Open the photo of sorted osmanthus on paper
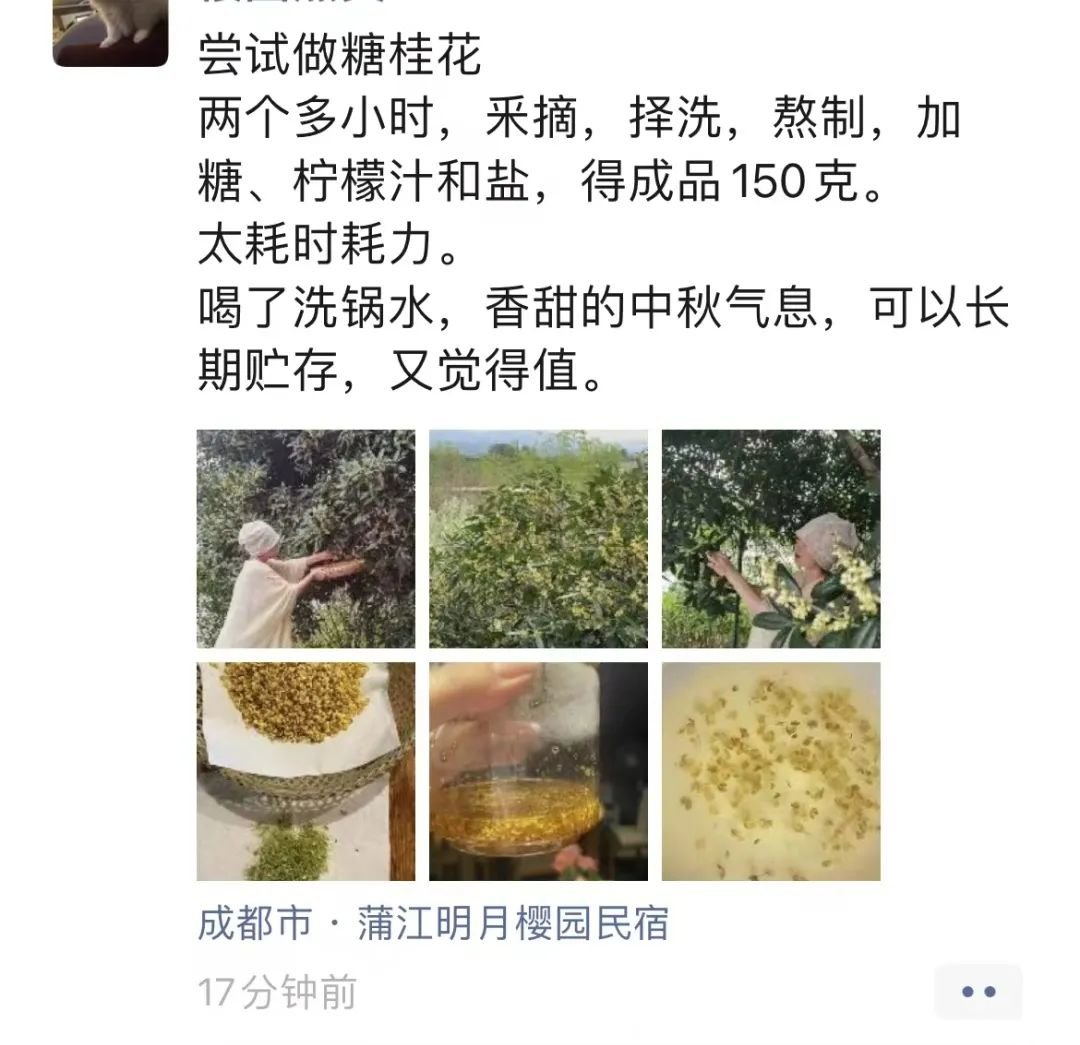1080x1045 pixels. coord(306,771)
